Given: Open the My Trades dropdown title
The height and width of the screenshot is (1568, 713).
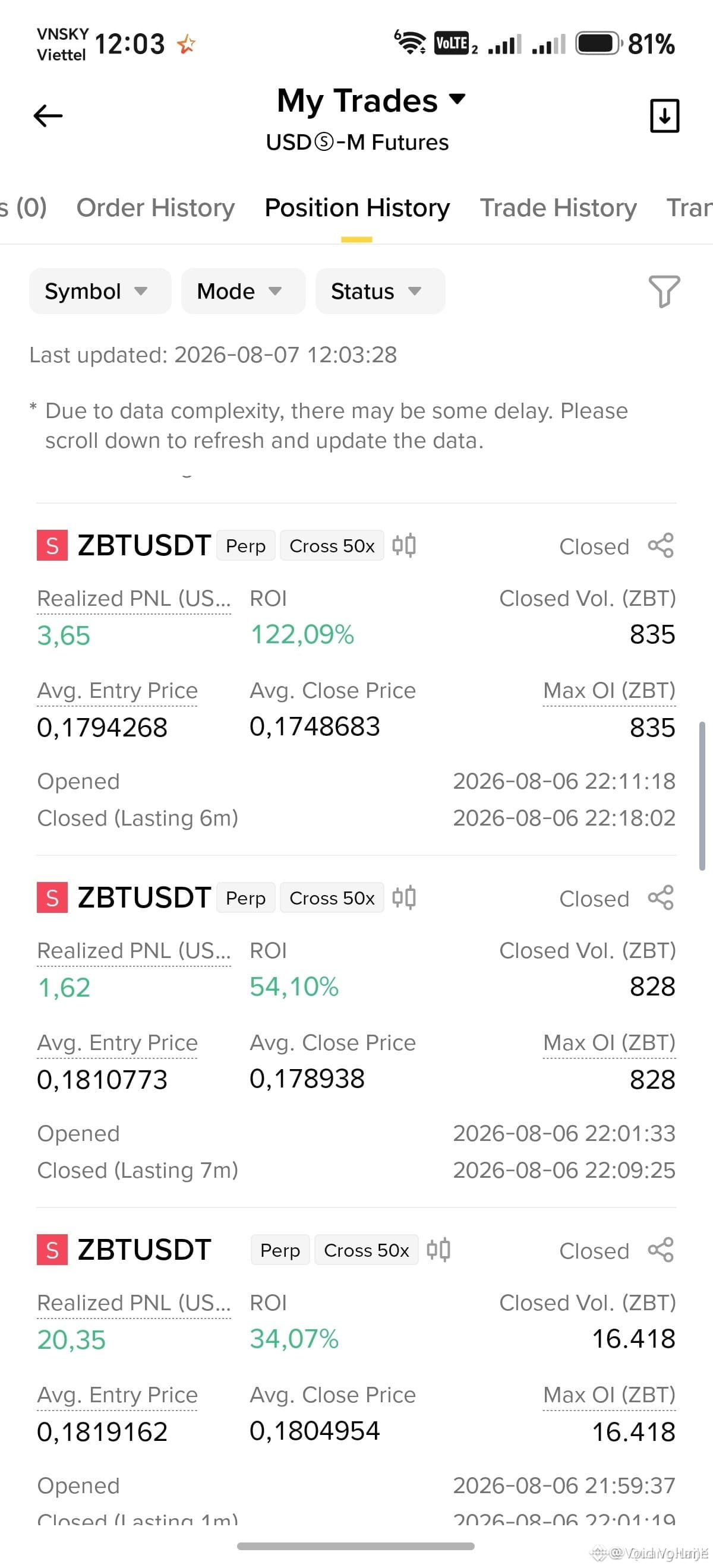Looking at the screenshot, I should (371, 100).
